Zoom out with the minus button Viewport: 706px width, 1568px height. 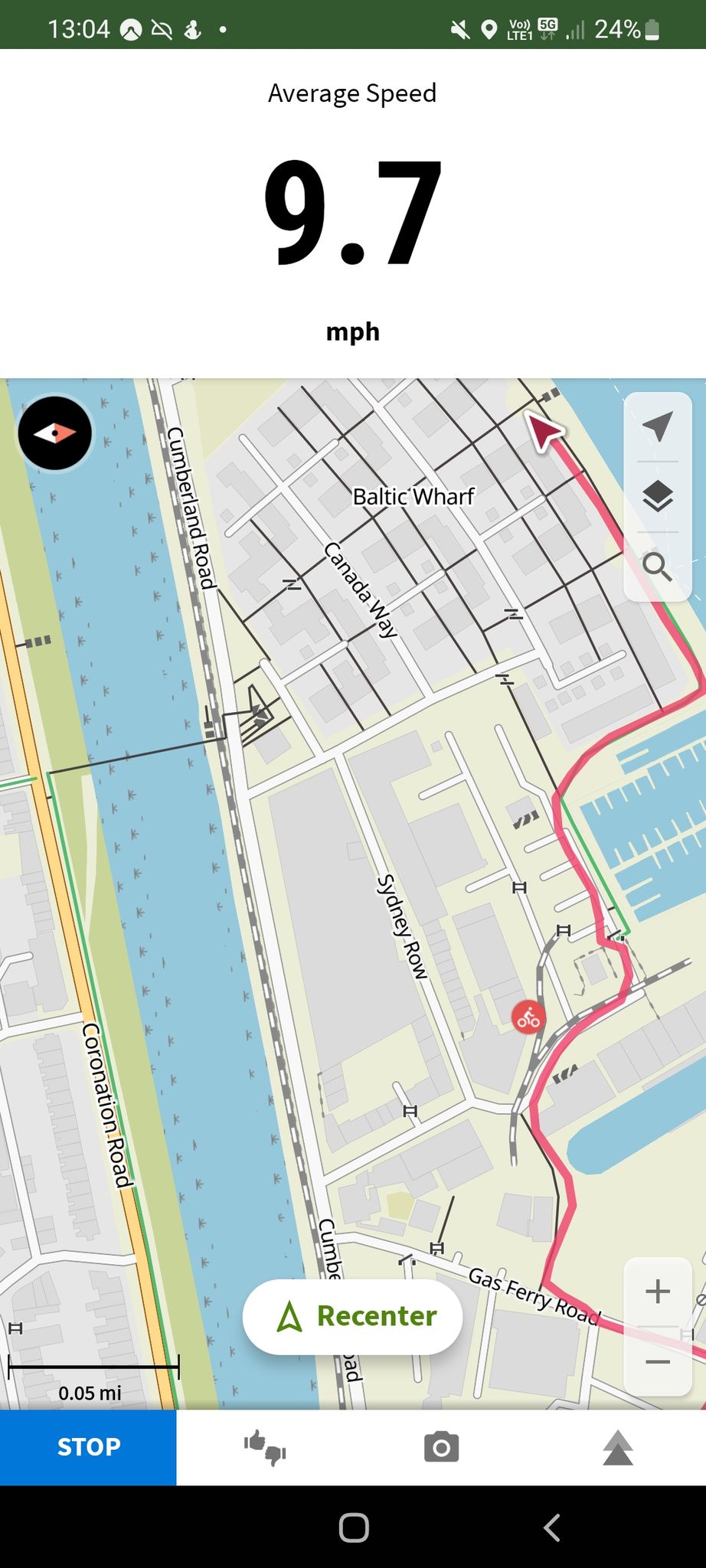pyautogui.click(x=658, y=1362)
